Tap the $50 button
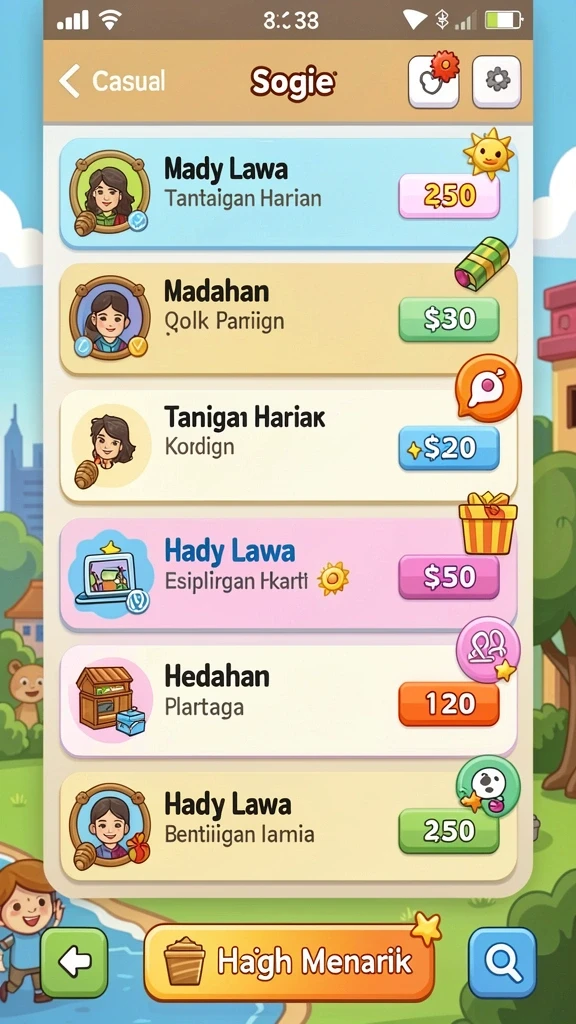Viewport: 576px width, 1024px height. (449, 577)
